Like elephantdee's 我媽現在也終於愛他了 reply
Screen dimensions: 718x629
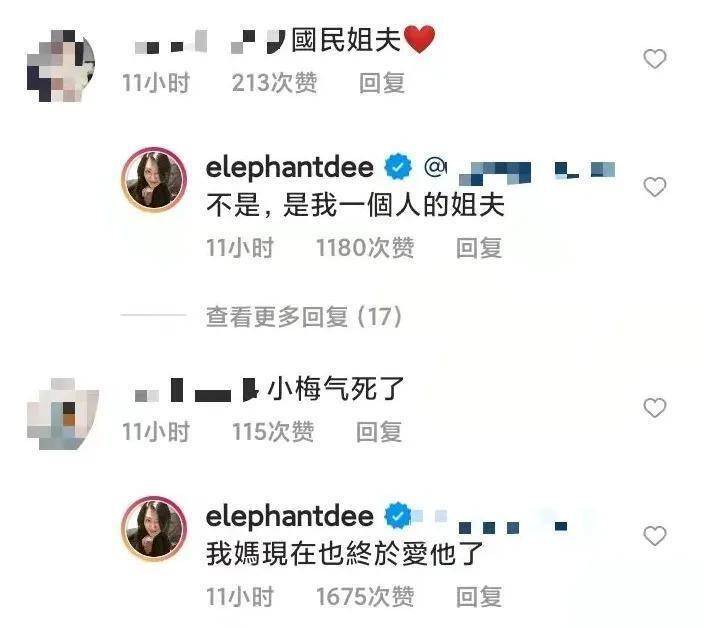point(654,537)
